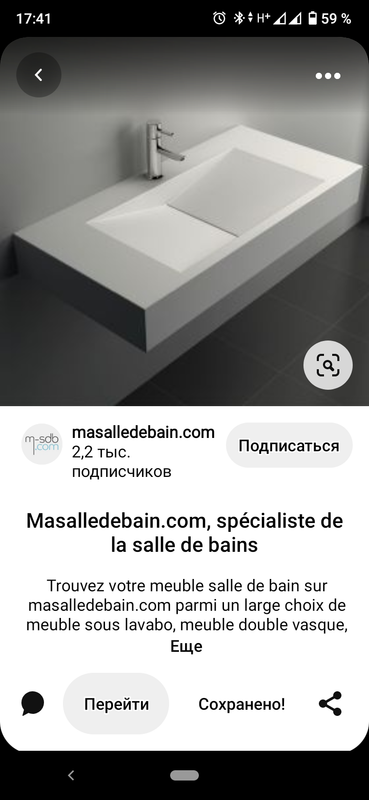Open the three-dot overflow menu

click(x=328, y=76)
